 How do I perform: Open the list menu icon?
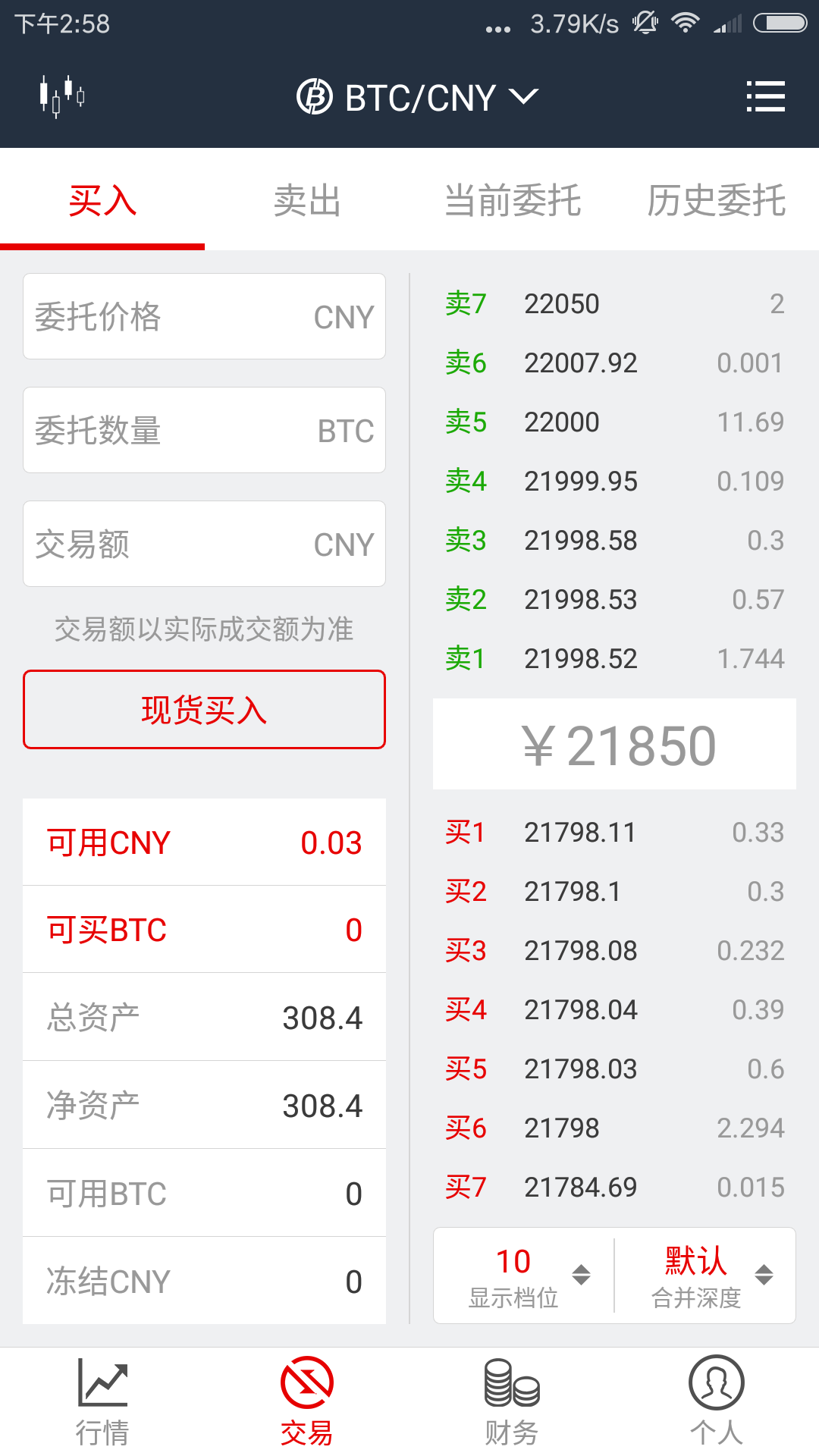765,96
